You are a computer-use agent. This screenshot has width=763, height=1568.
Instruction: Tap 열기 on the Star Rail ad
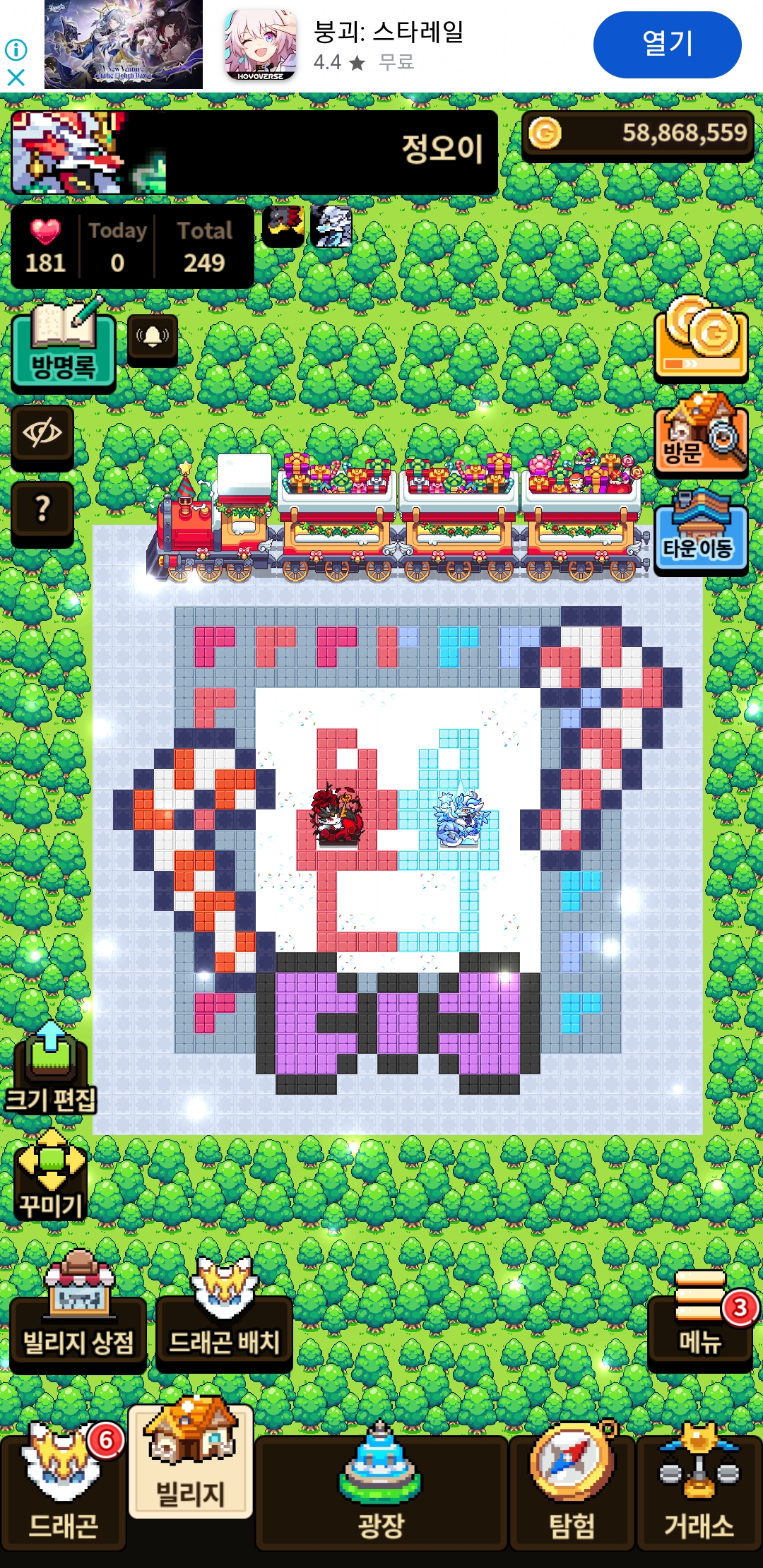(x=668, y=44)
